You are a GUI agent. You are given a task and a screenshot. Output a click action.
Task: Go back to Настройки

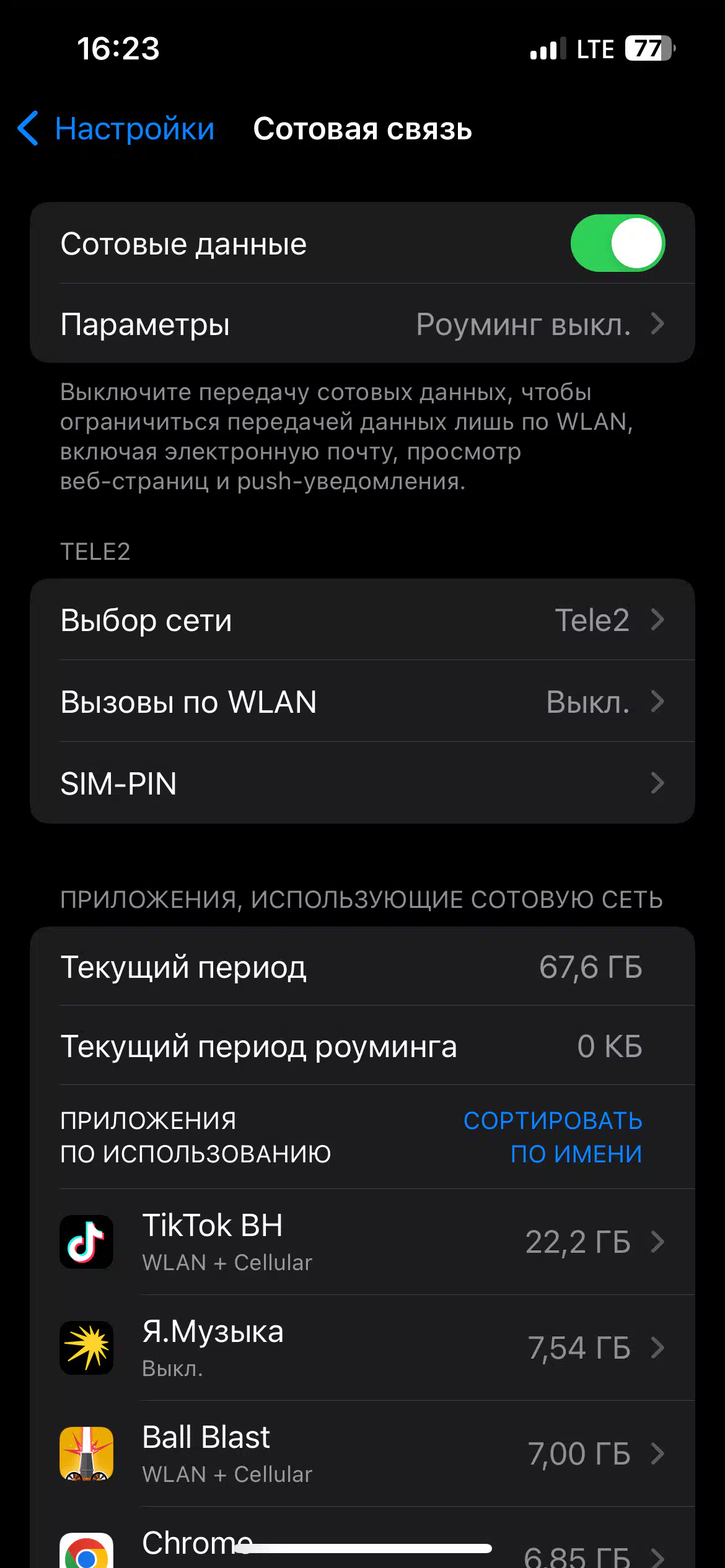(116, 129)
